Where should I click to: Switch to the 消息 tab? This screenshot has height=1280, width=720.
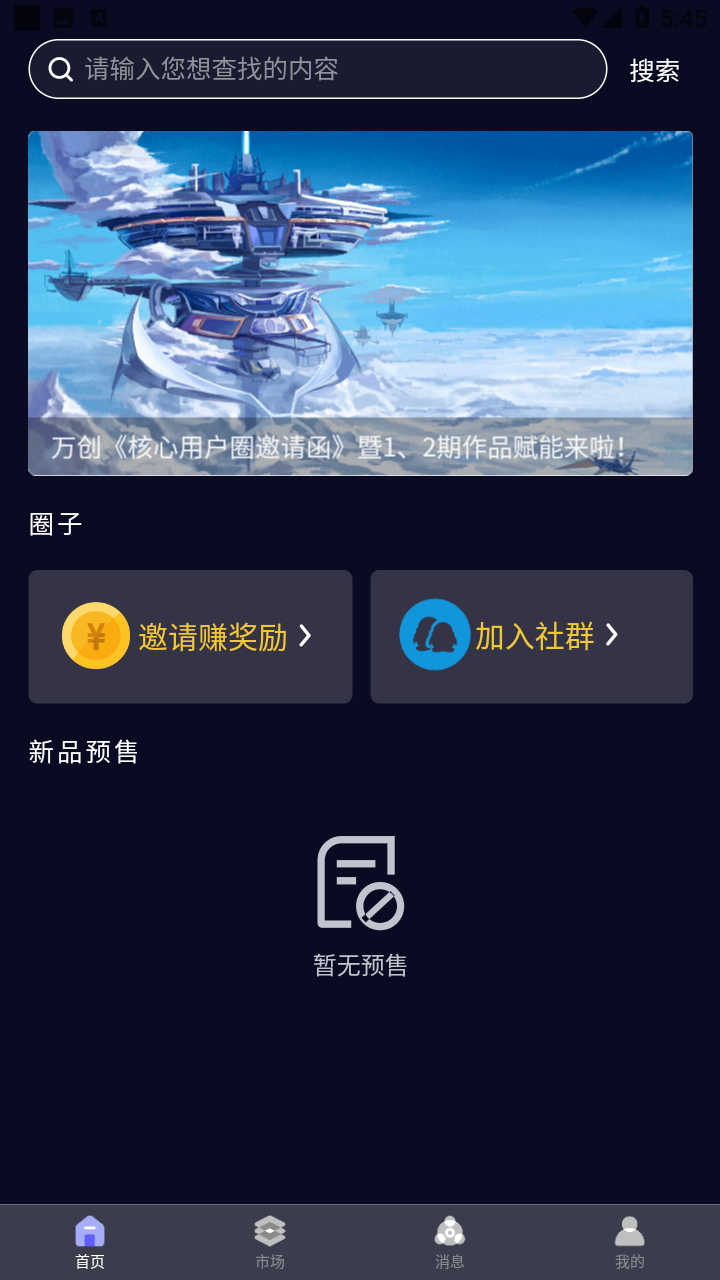[x=451, y=1242]
